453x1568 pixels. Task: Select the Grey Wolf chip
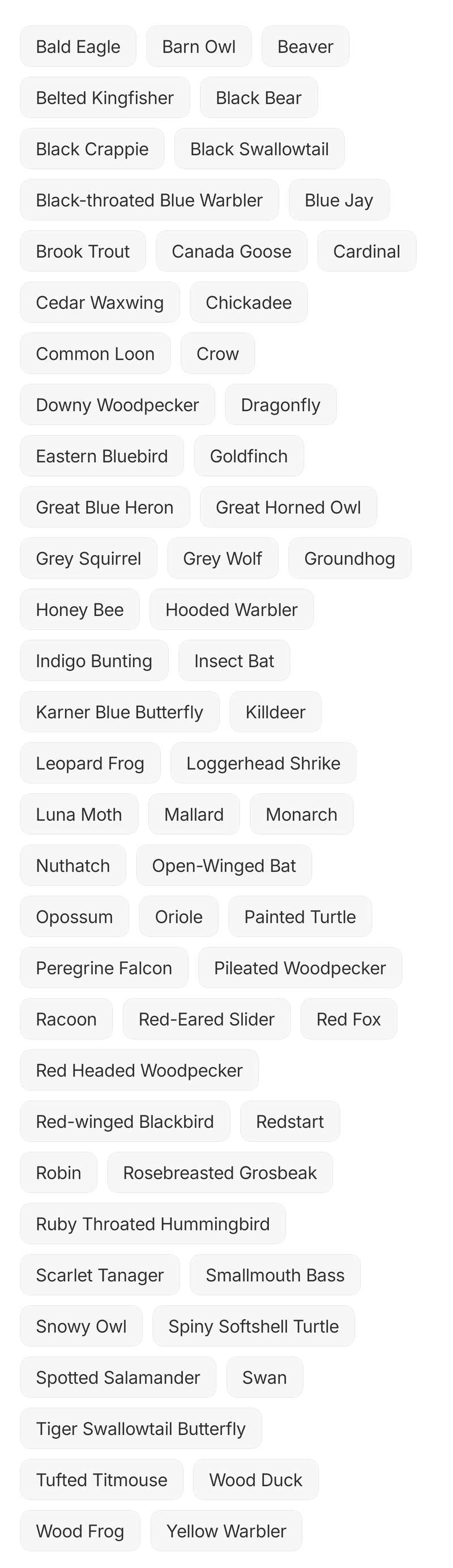click(x=223, y=557)
